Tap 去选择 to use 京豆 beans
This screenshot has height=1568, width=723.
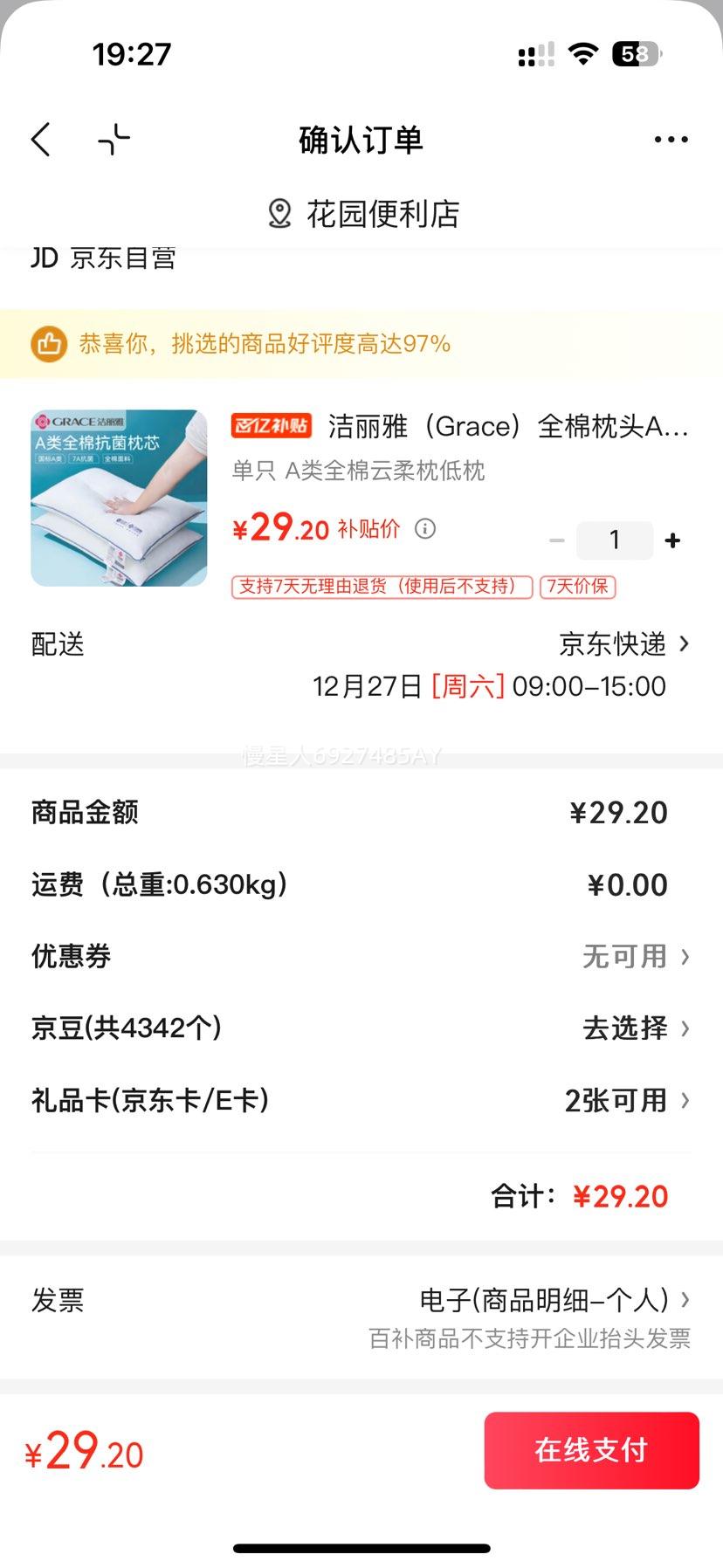point(625,1028)
